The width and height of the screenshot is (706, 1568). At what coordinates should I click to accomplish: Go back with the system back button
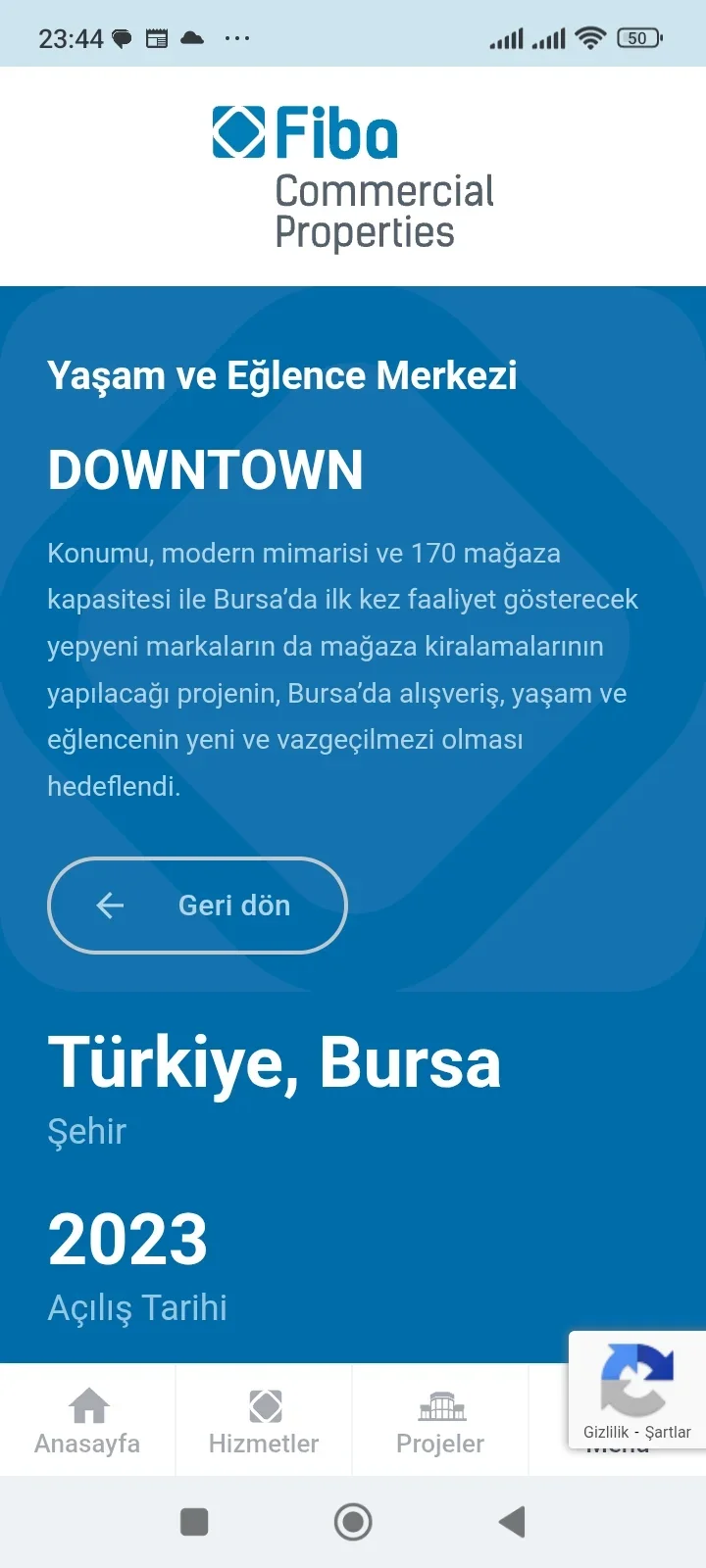[512, 1522]
